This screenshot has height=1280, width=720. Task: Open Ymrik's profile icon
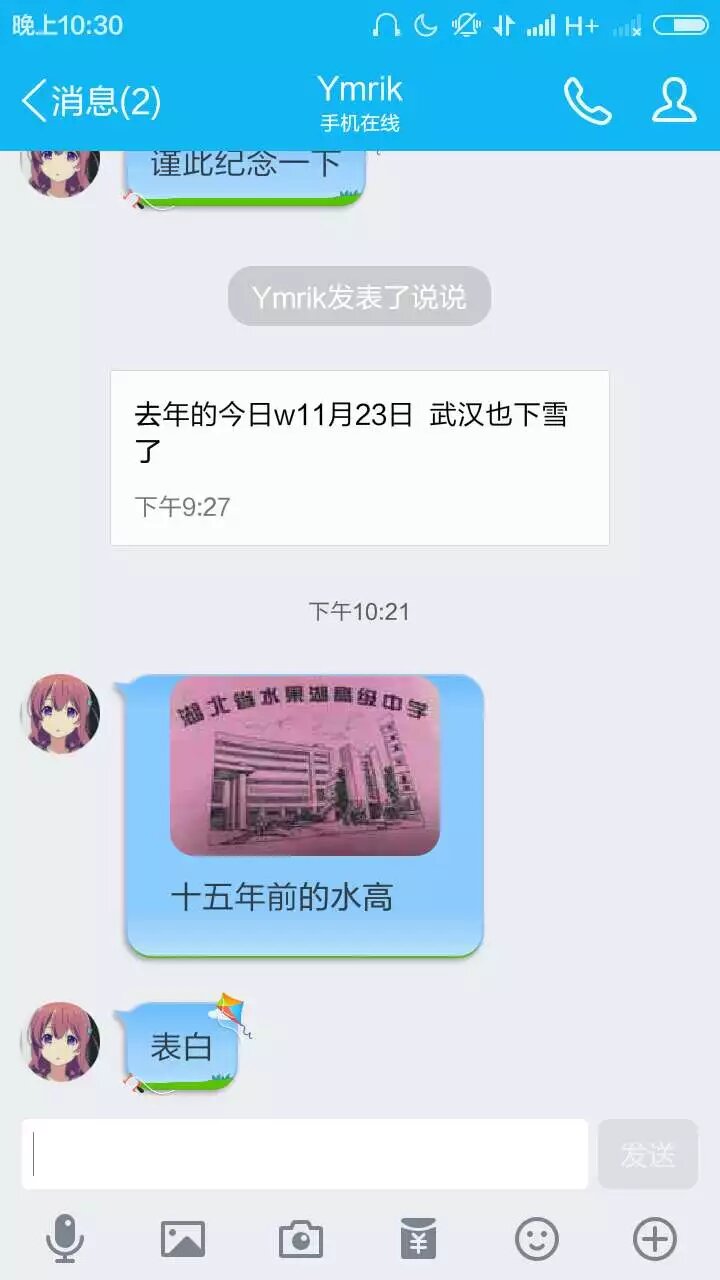pos(675,101)
